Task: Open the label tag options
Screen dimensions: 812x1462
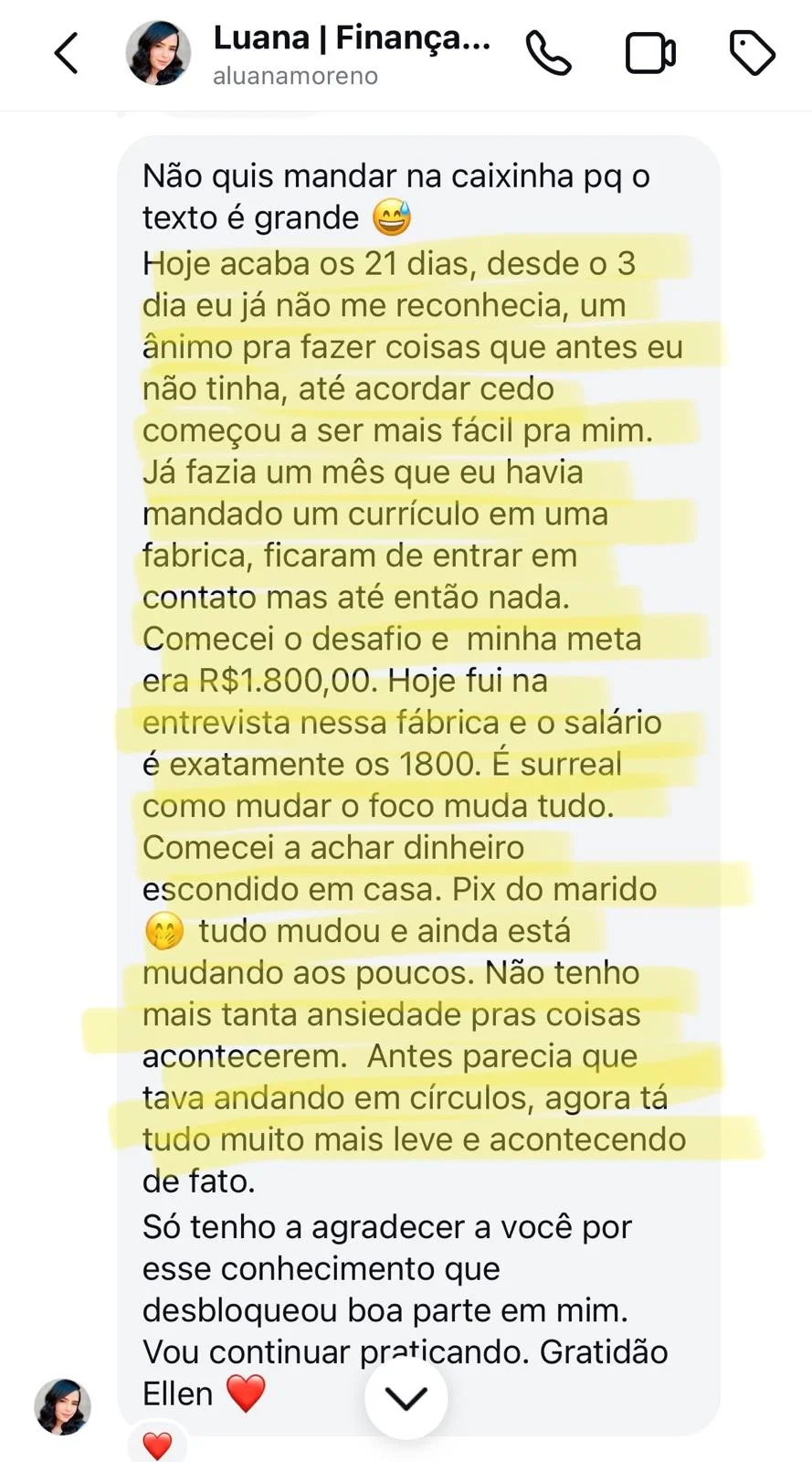Action: click(752, 53)
